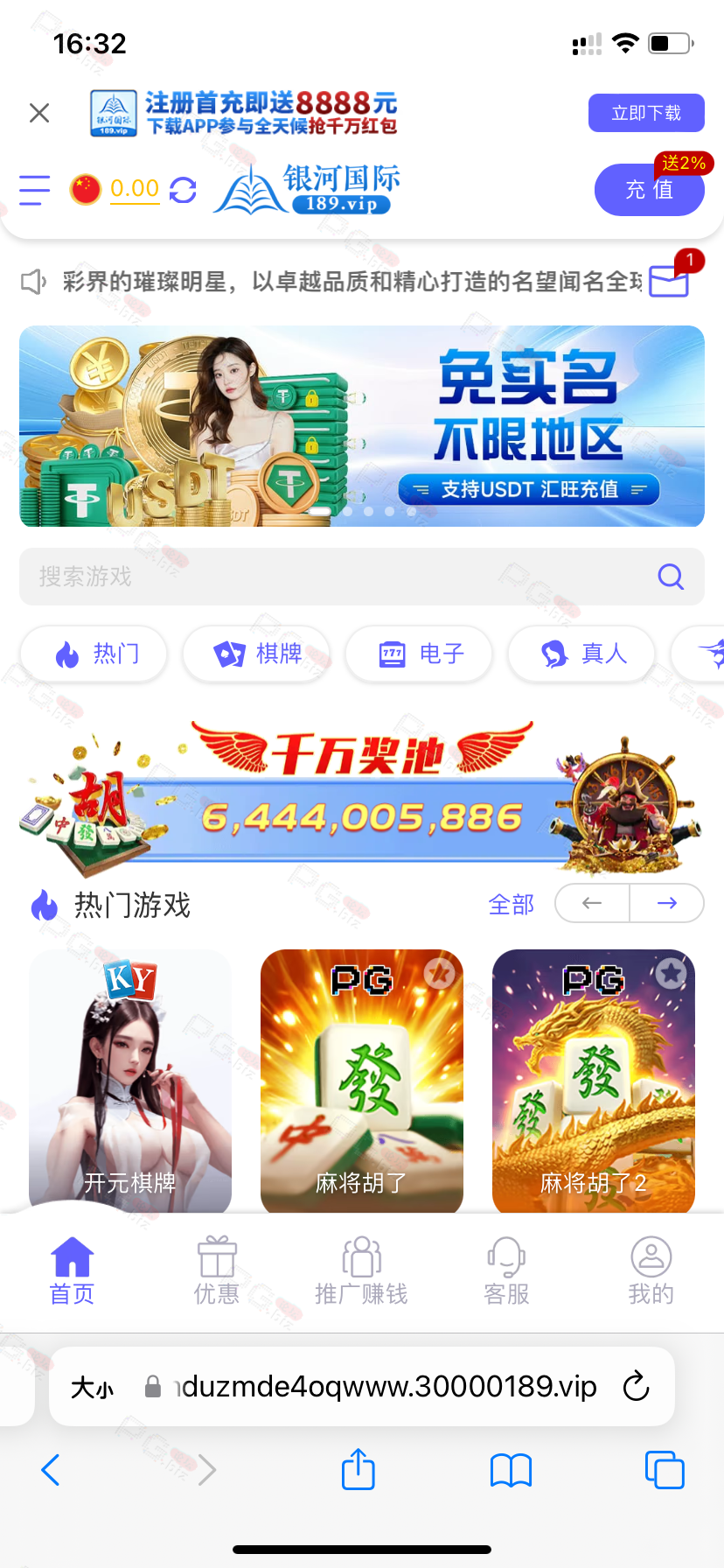724x1568 pixels.
Task: Select the 棋牌 category chip
Action: tap(256, 654)
